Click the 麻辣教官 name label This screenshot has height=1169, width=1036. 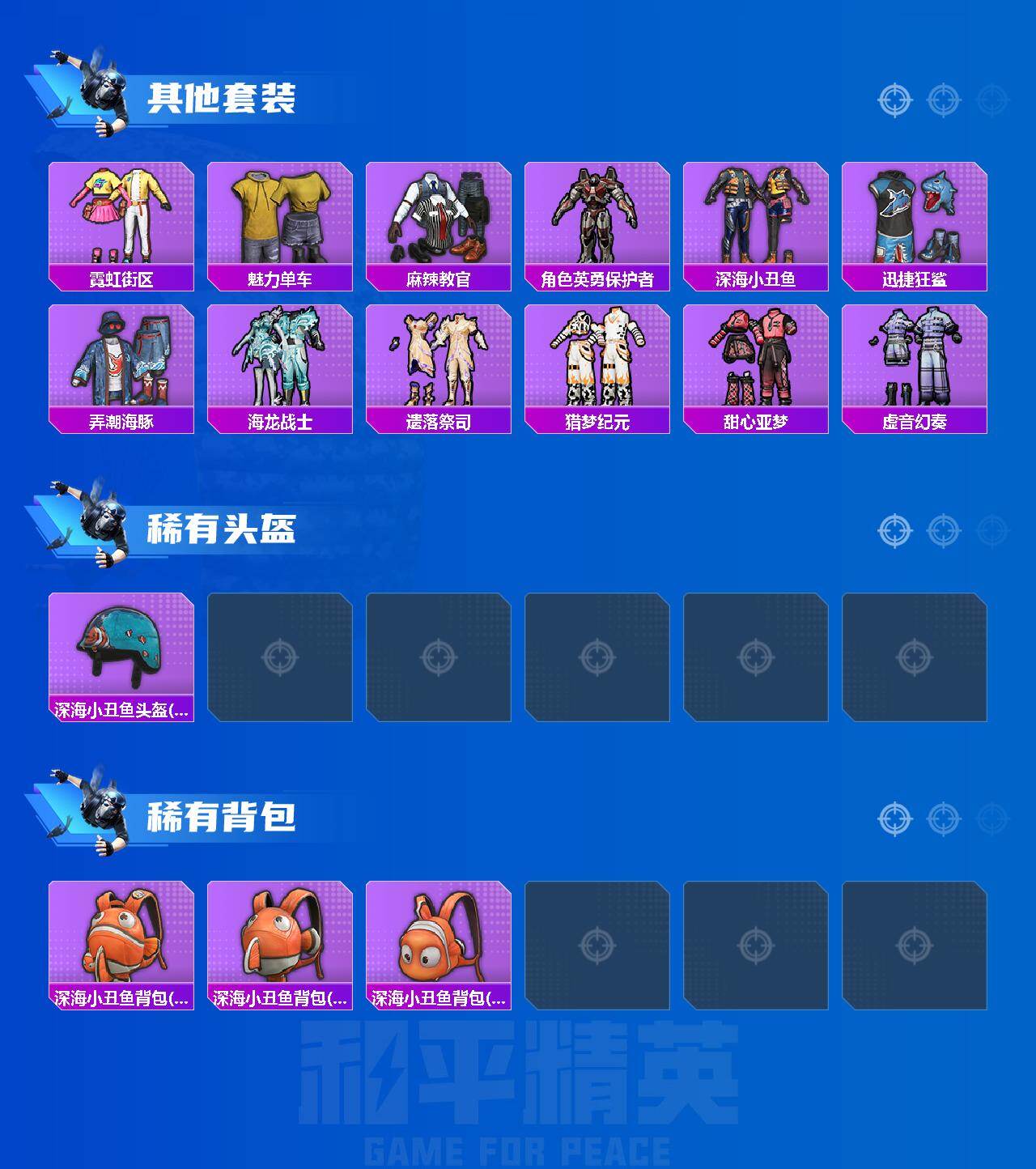(x=438, y=278)
